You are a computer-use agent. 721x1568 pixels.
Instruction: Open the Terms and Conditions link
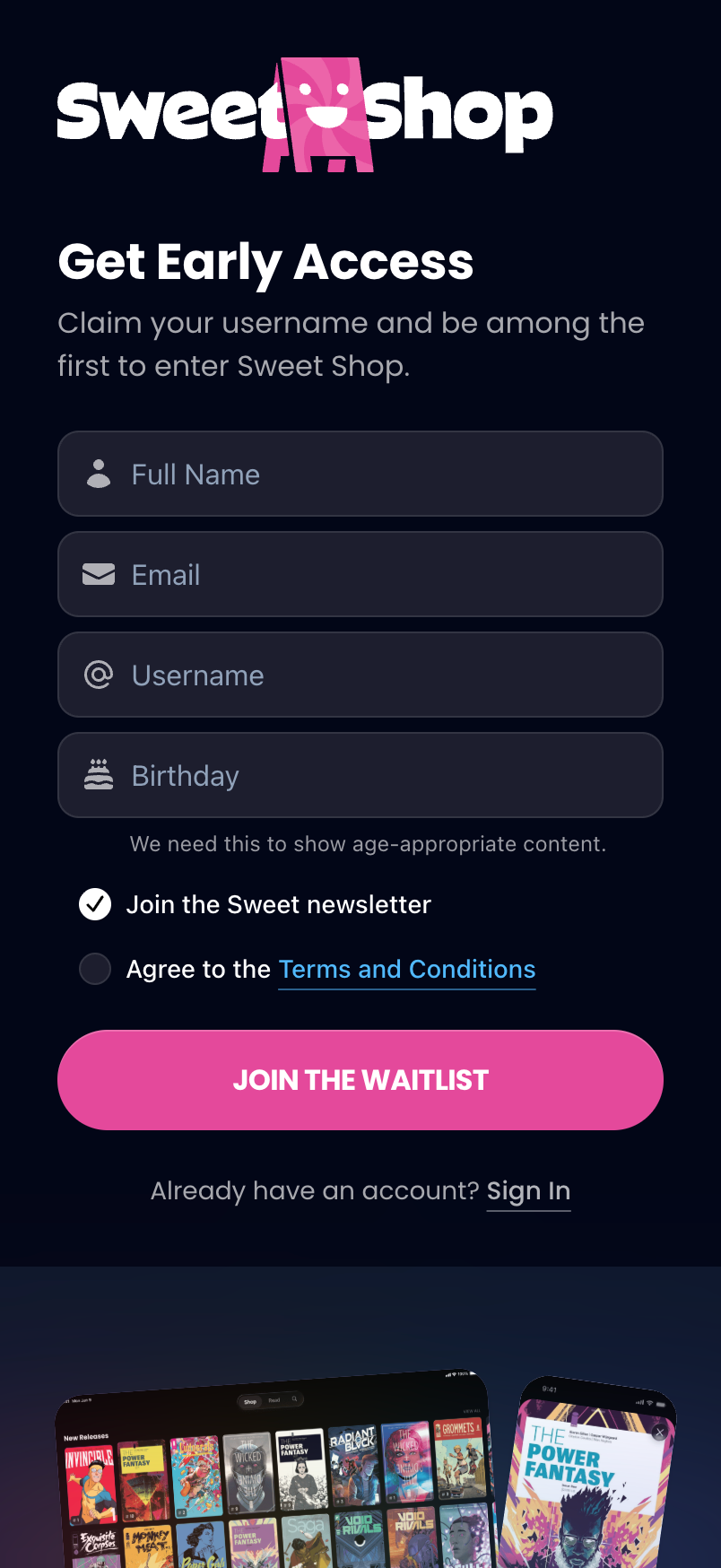(x=406, y=970)
